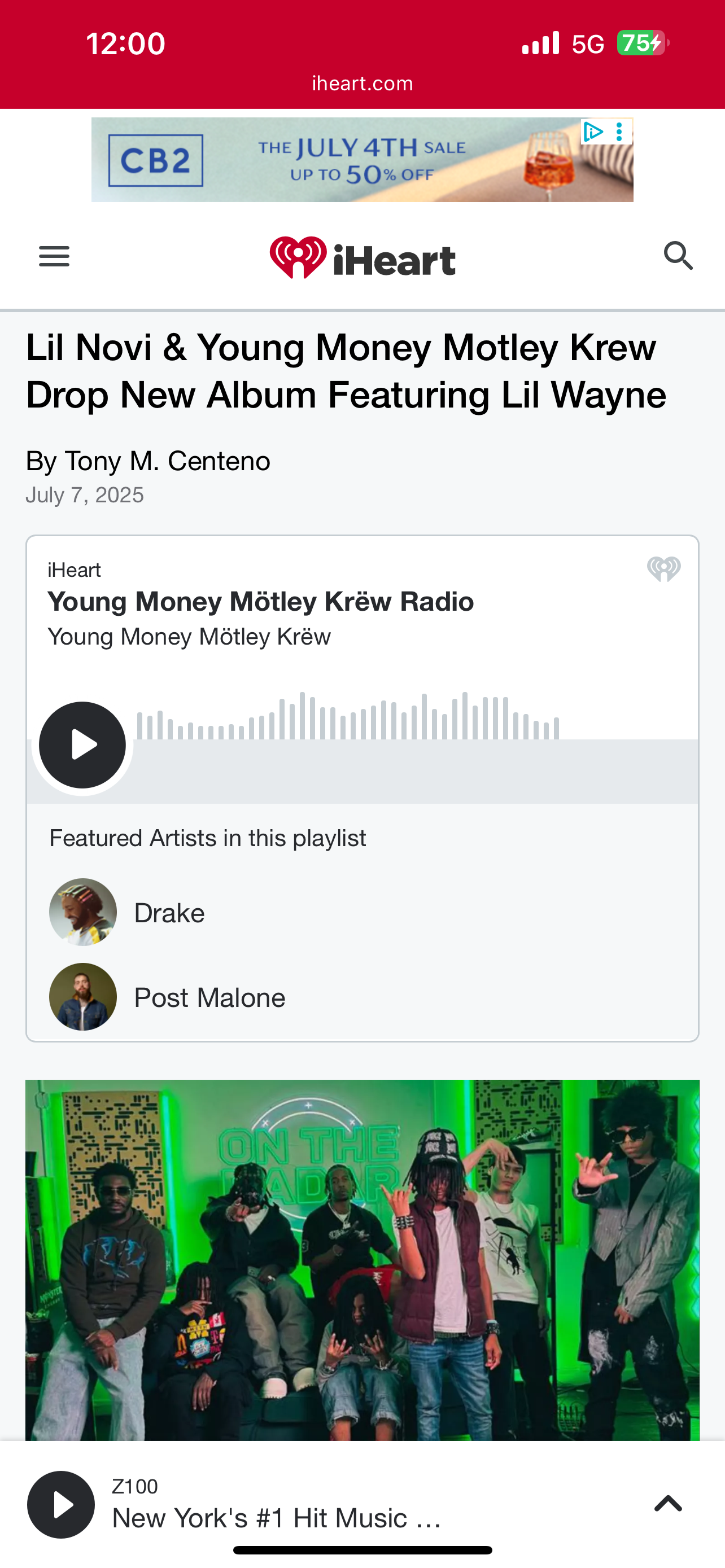Screen dimensions: 725x1568
Task: Open Post Malone artist from featured list
Action: pyautogui.click(x=209, y=998)
